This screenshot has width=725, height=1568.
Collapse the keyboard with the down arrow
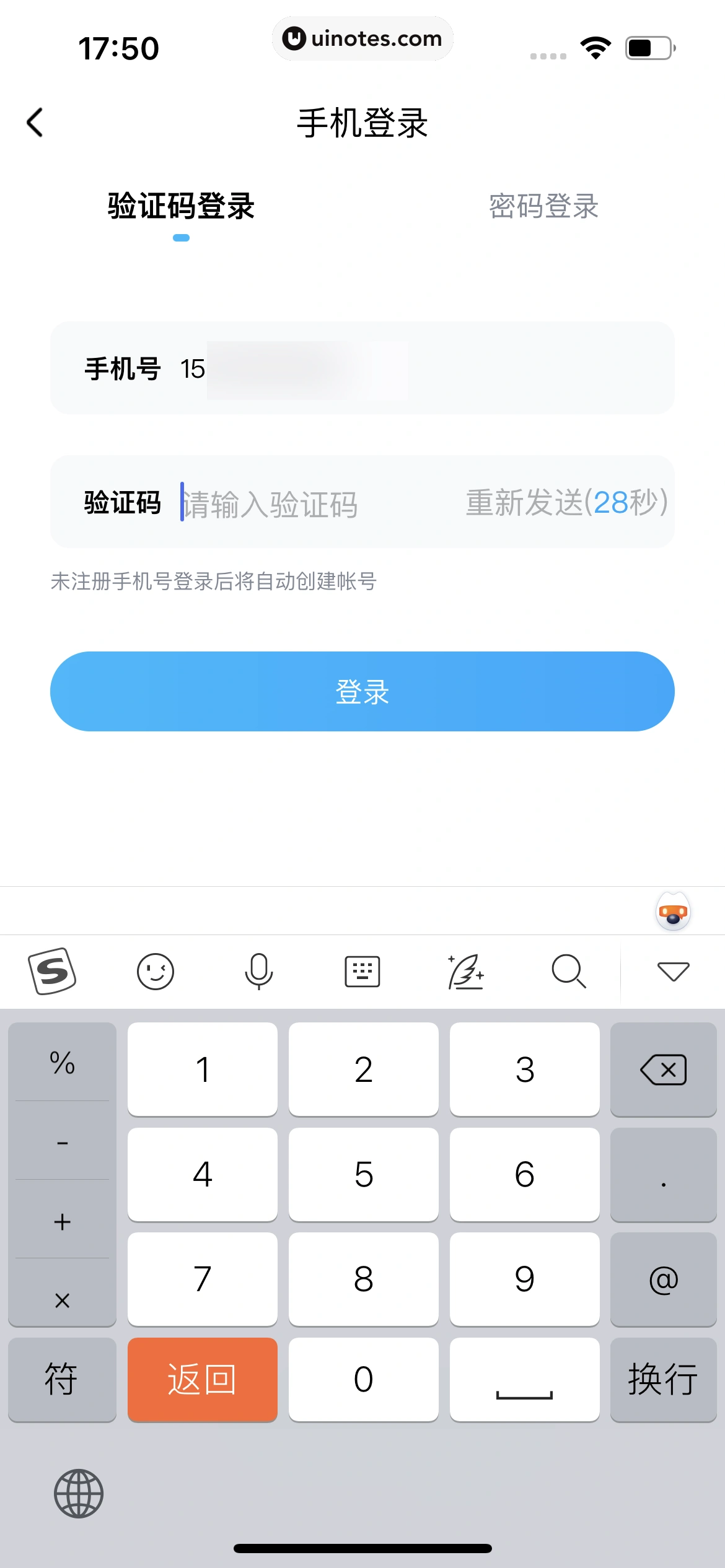click(x=673, y=971)
